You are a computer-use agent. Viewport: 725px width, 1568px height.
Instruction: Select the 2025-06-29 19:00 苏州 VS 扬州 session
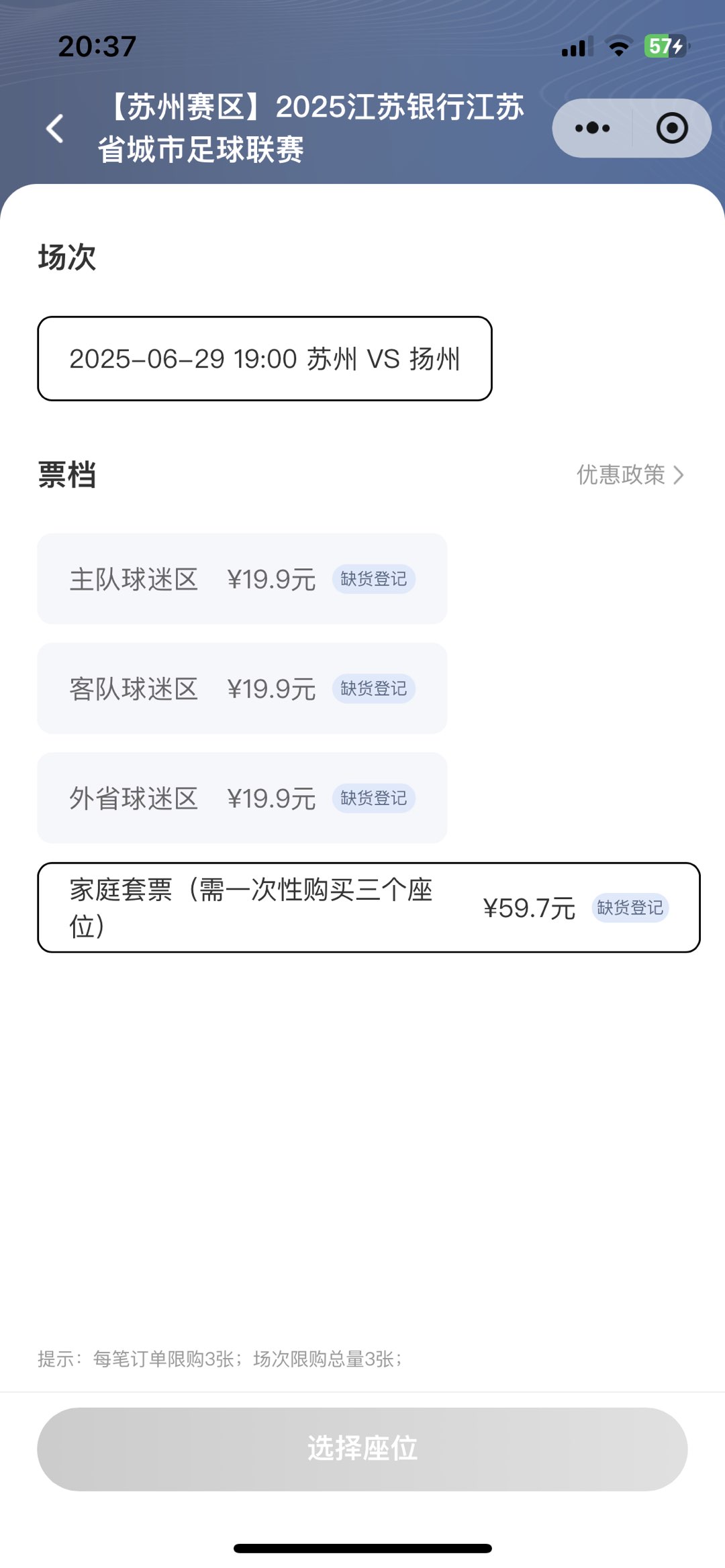coord(264,359)
